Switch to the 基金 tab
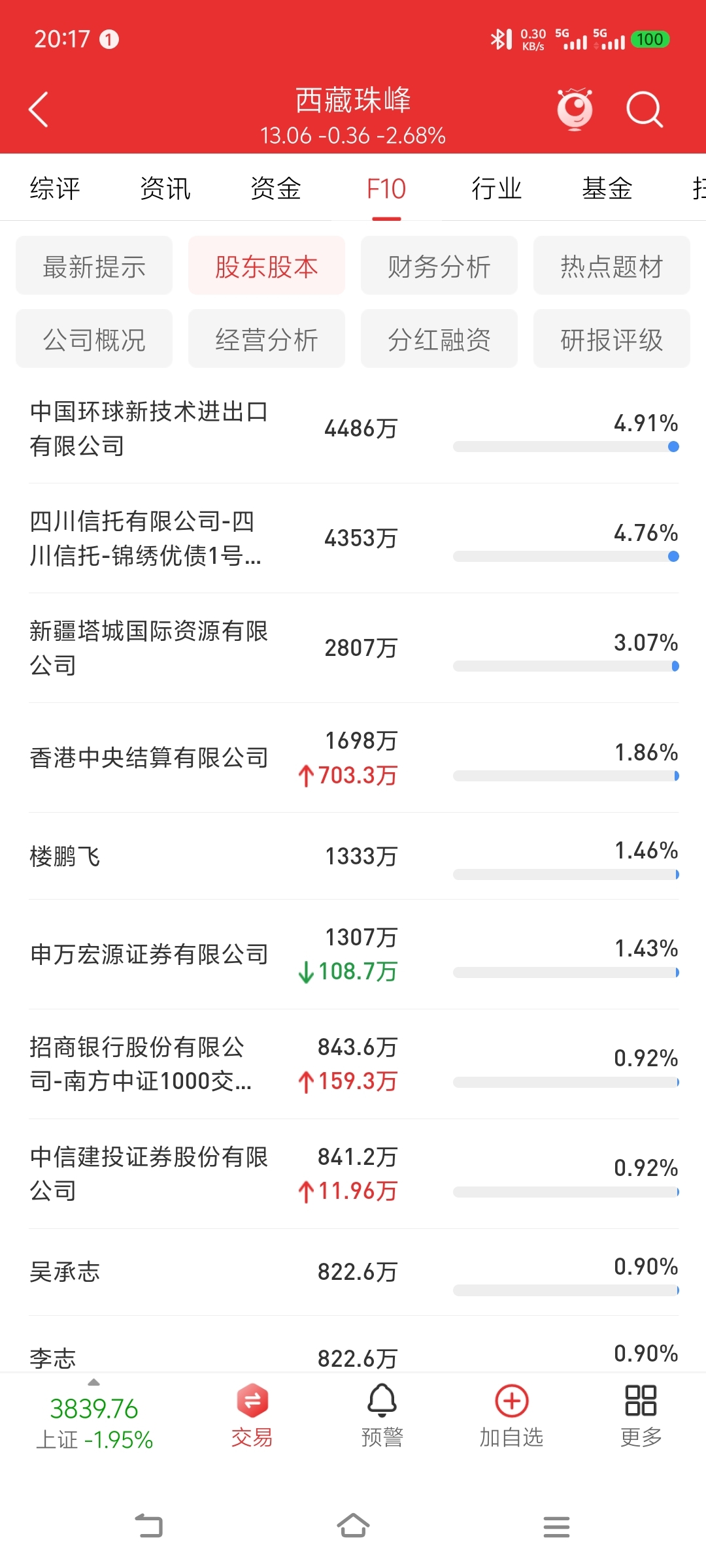The image size is (706, 1568). (x=607, y=189)
